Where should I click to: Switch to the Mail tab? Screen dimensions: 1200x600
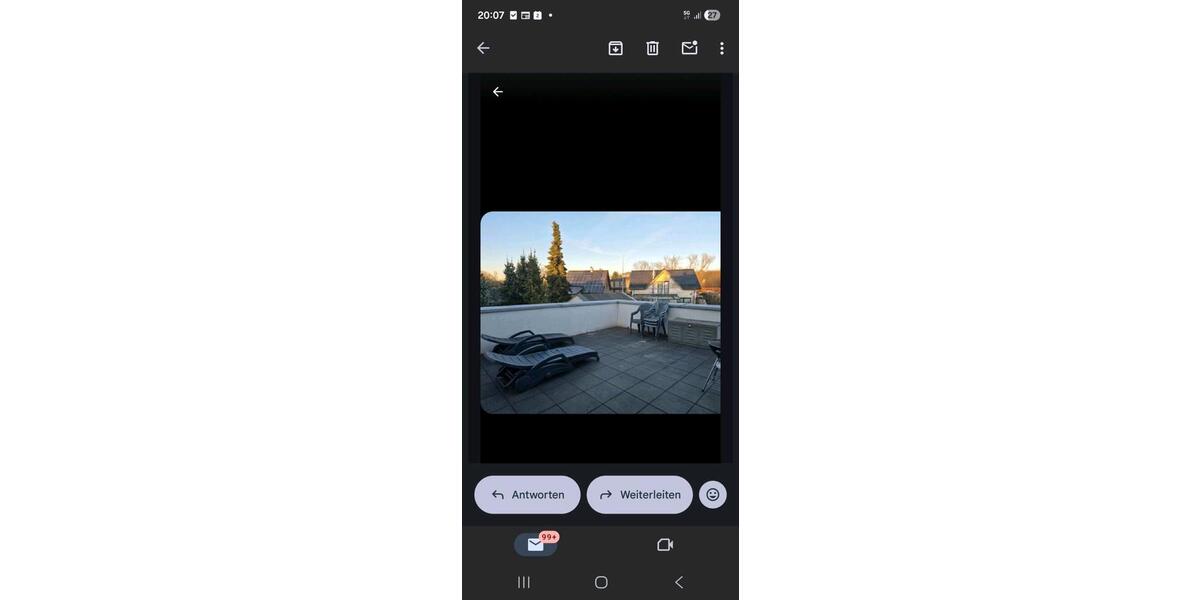[x=536, y=545]
